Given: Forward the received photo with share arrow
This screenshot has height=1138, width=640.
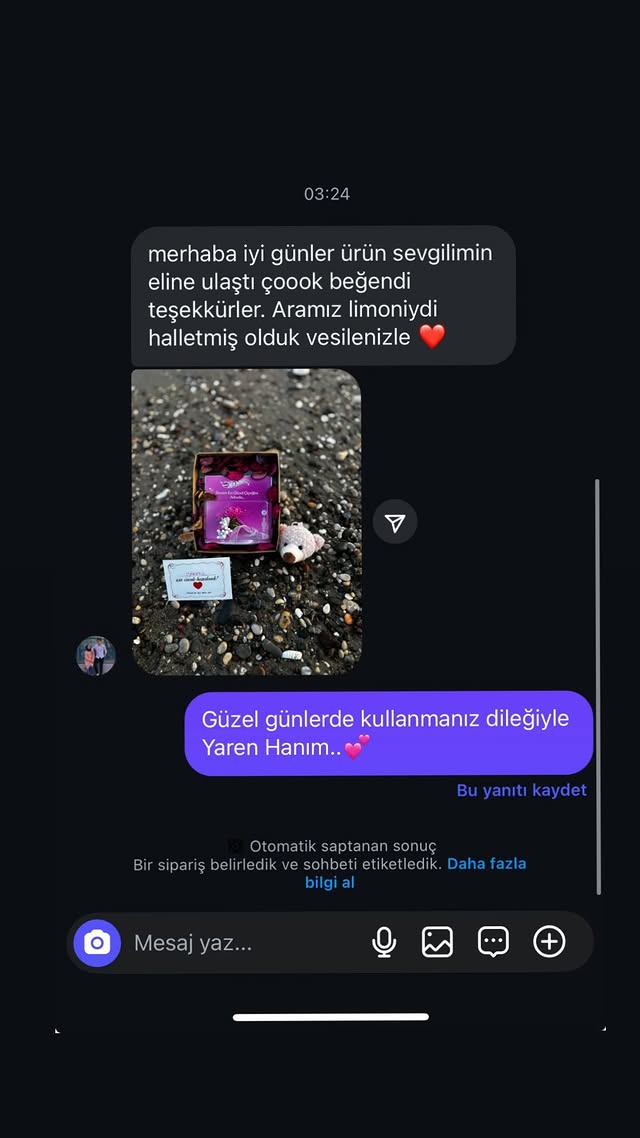Looking at the screenshot, I should [x=395, y=523].
